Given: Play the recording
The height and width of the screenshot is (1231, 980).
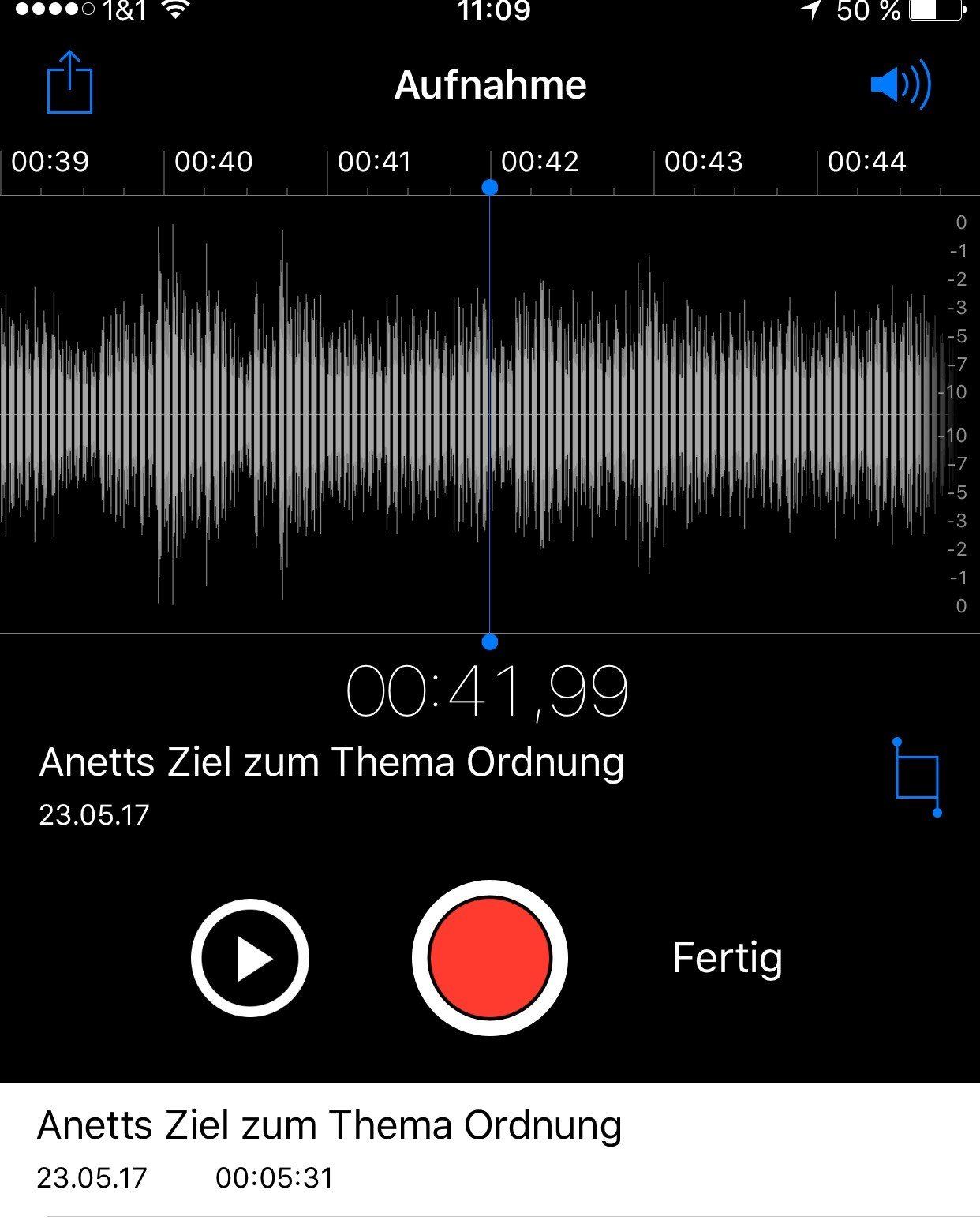Looking at the screenshot, I should (x=250, y=958).
